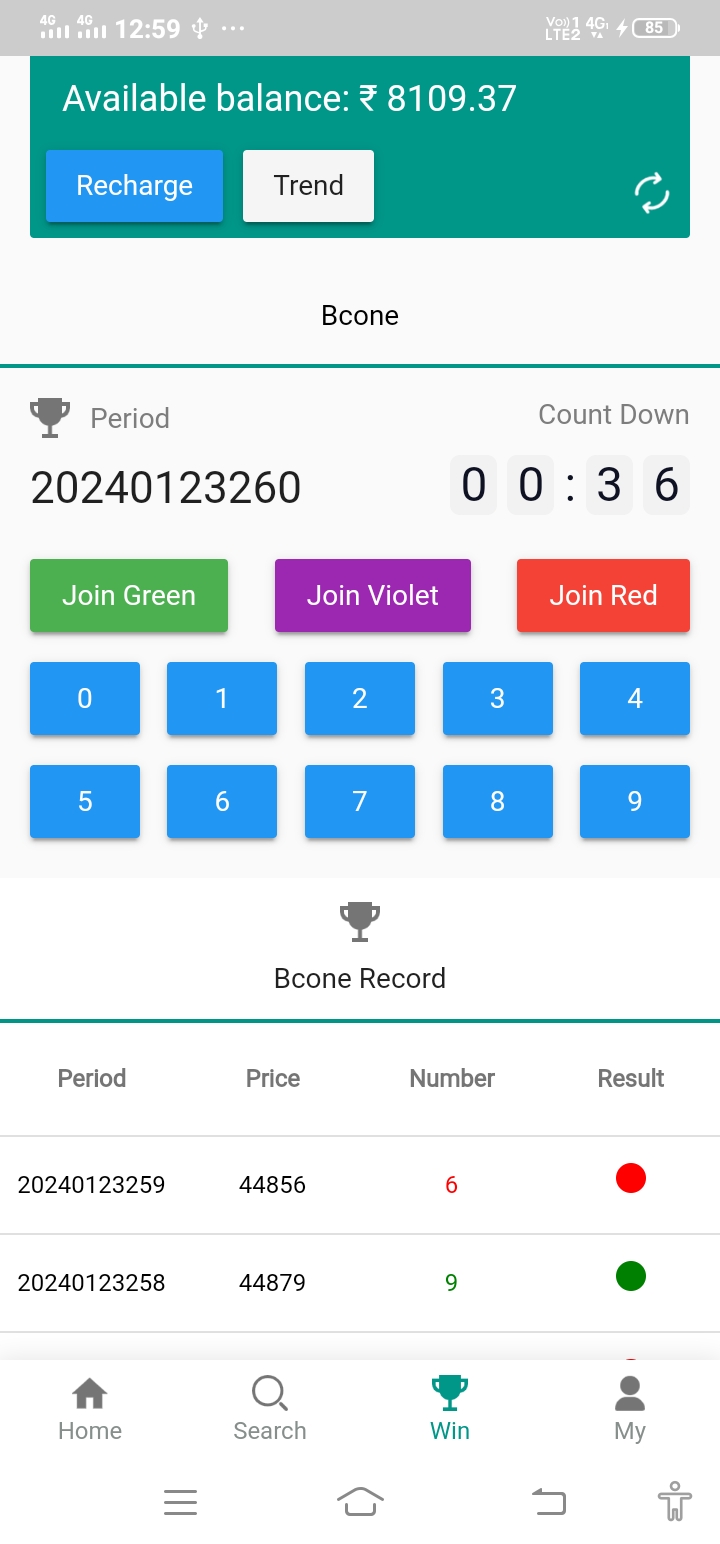Select Join Green
The image size is (720, 1544).
coord(129,595)
